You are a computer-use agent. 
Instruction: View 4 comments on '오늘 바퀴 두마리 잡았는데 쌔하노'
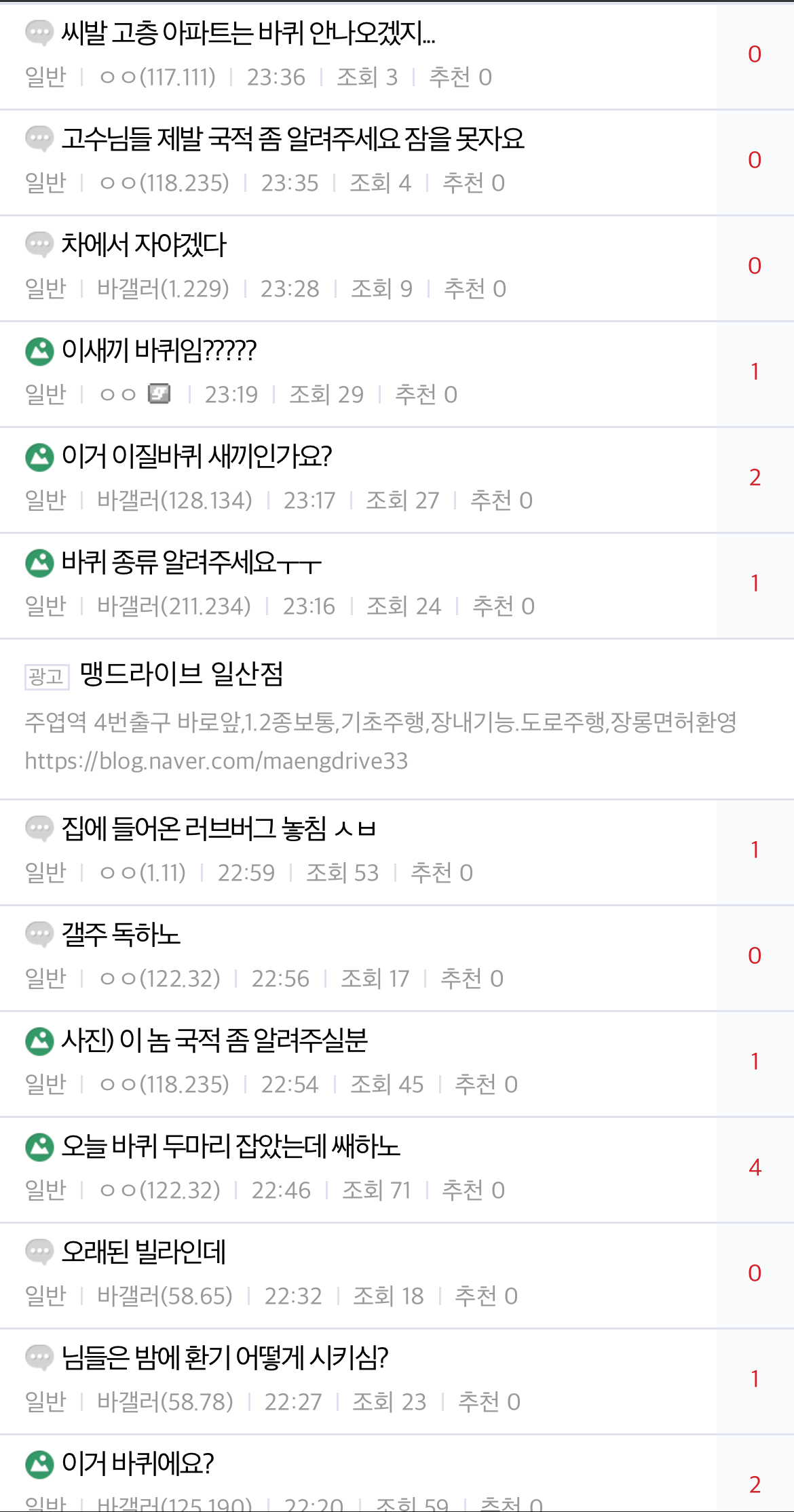point(755,1167)
